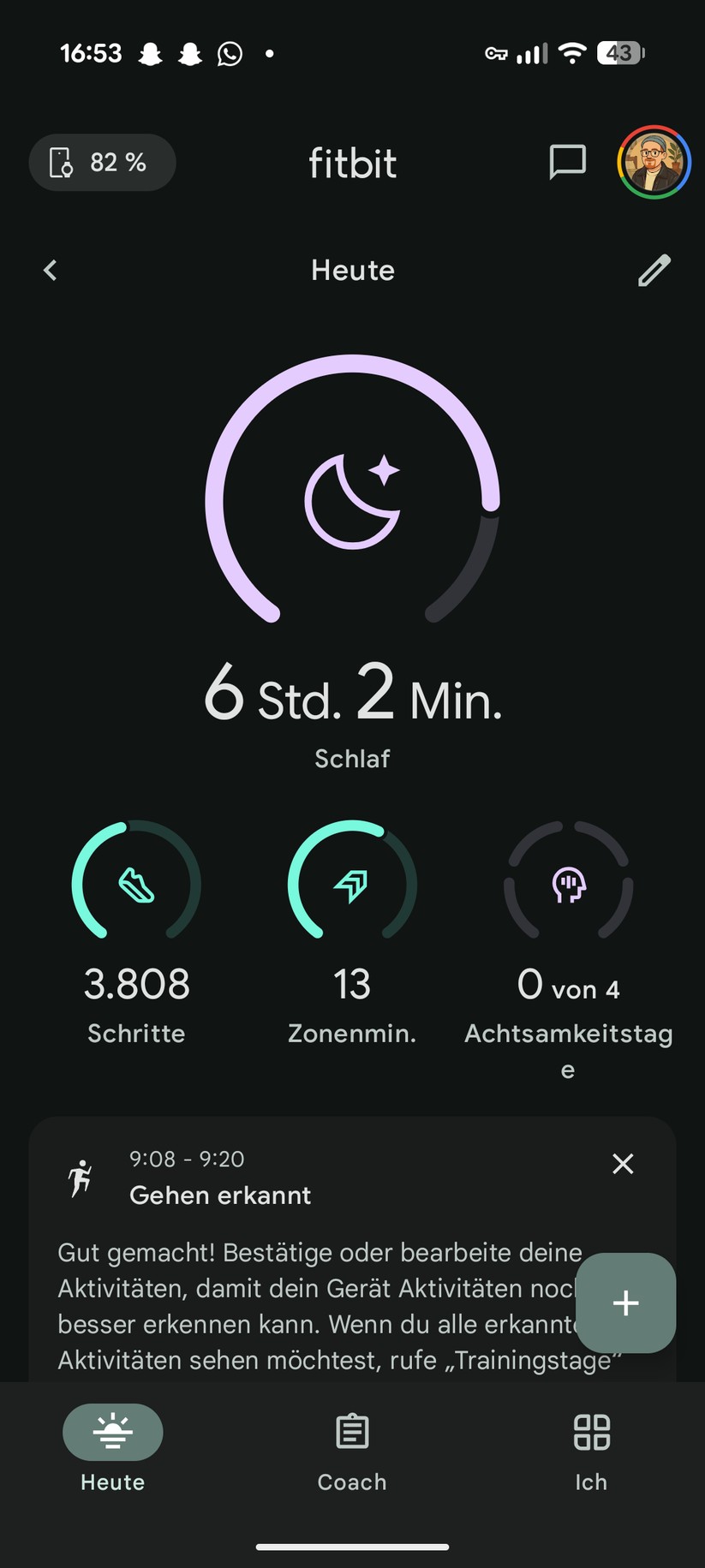Tap the clock showing 16:53 in the status bar
This screenshot has height=1568, width=705.
coord(90,52)
